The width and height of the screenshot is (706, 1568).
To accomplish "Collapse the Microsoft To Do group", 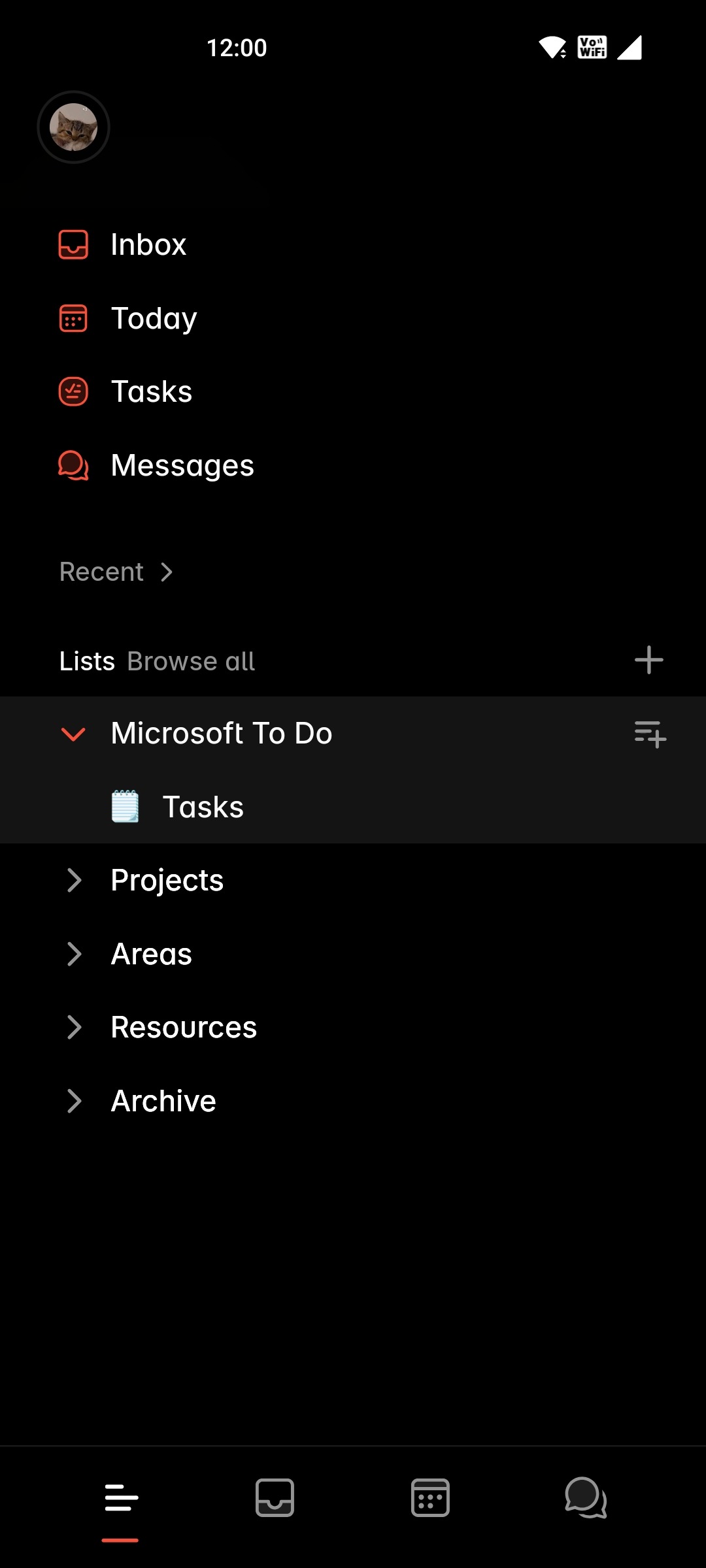I will [x=73, y=734].
